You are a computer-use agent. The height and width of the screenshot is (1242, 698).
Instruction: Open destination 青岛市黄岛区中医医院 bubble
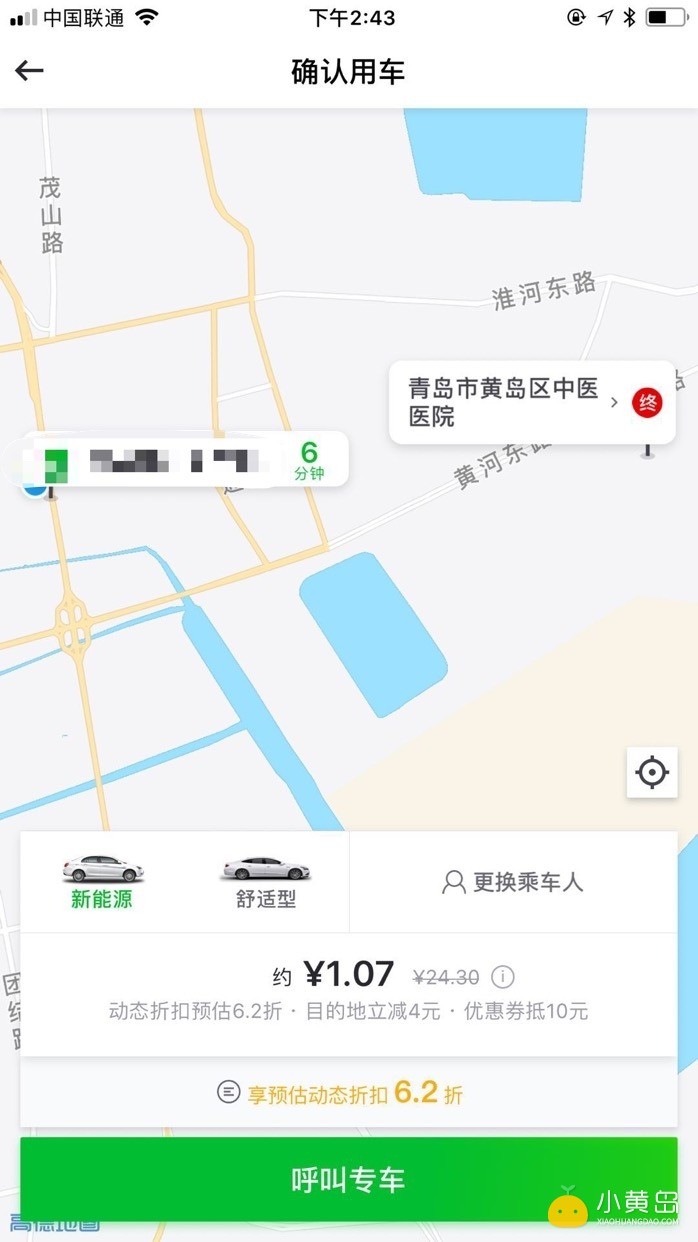click(x=515, y=402)
